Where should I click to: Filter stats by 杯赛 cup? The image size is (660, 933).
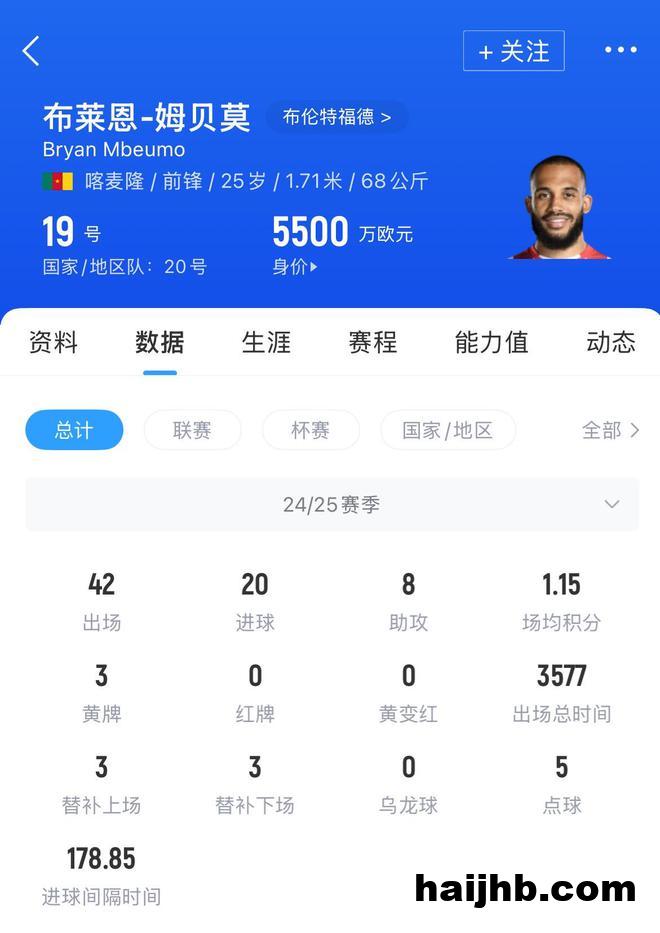310,430
